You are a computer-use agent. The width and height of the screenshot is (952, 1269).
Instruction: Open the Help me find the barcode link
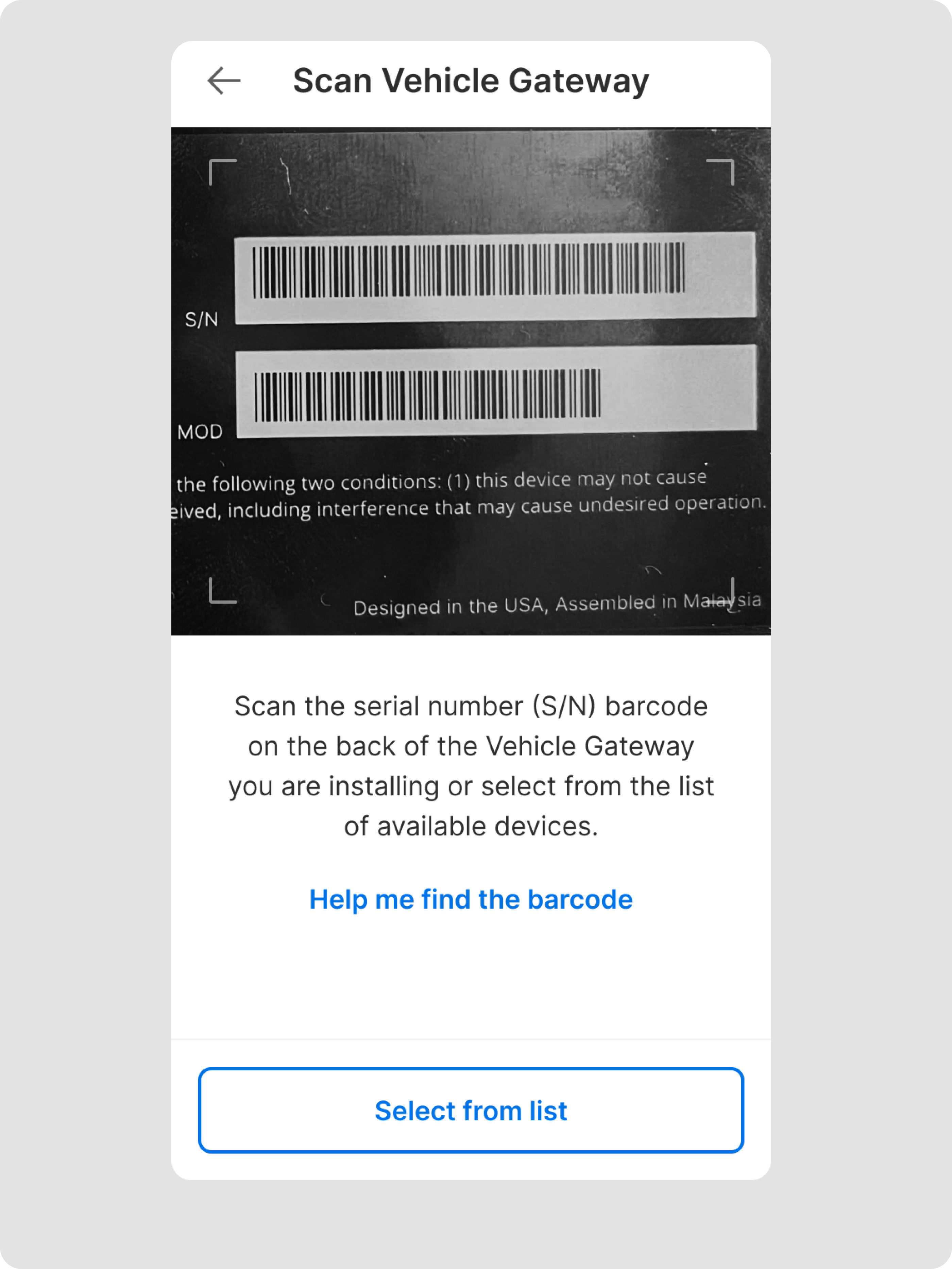(x=471, y=899)
